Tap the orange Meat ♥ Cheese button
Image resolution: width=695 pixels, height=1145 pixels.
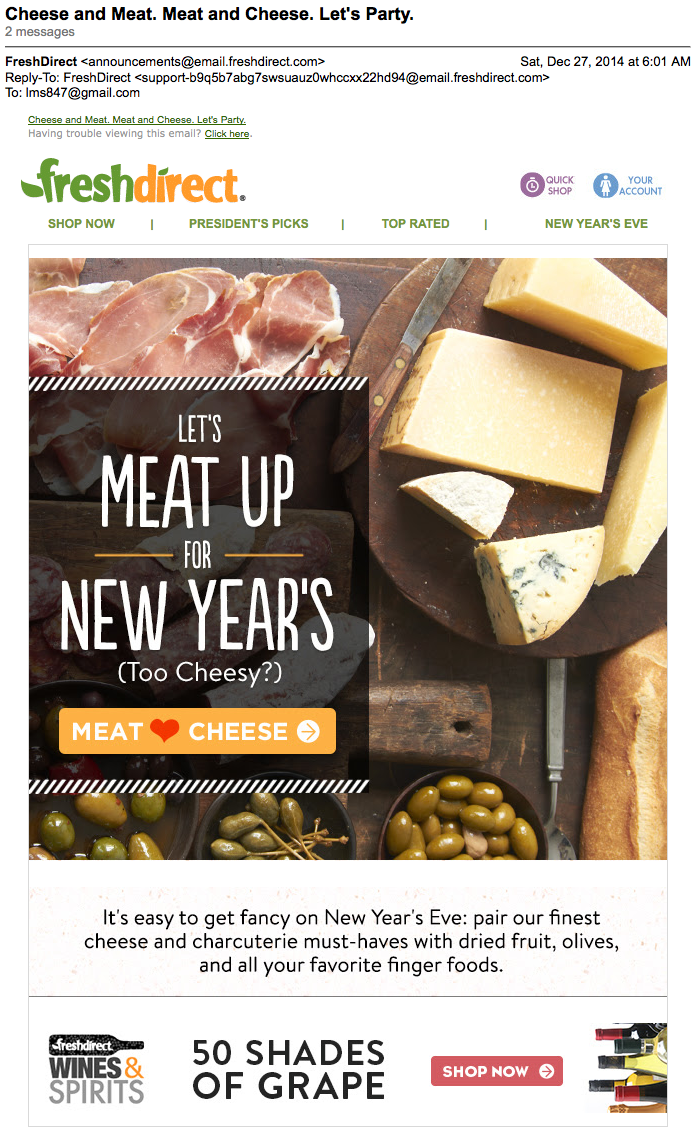tap(197, 731)
